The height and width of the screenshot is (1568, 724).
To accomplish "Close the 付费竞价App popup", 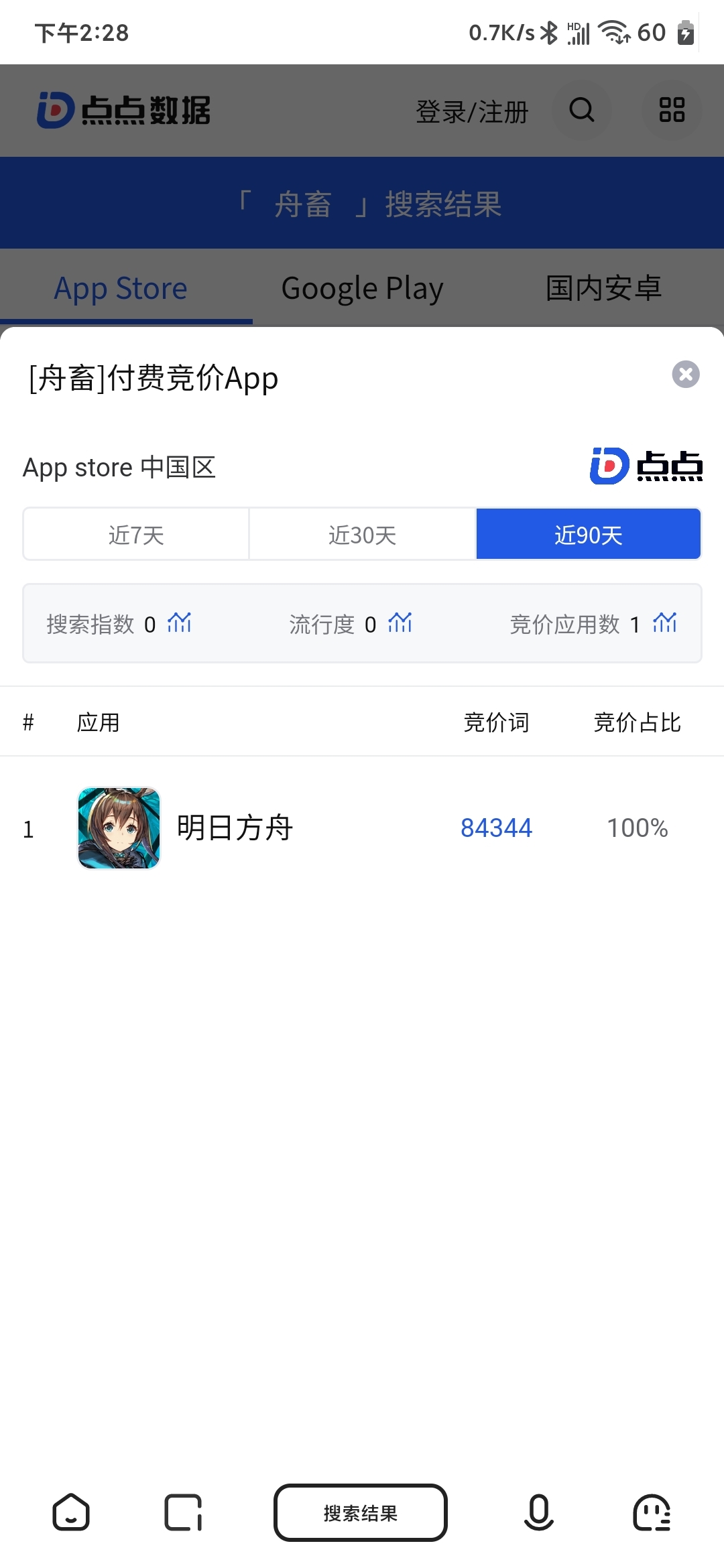I will [685, 374].
